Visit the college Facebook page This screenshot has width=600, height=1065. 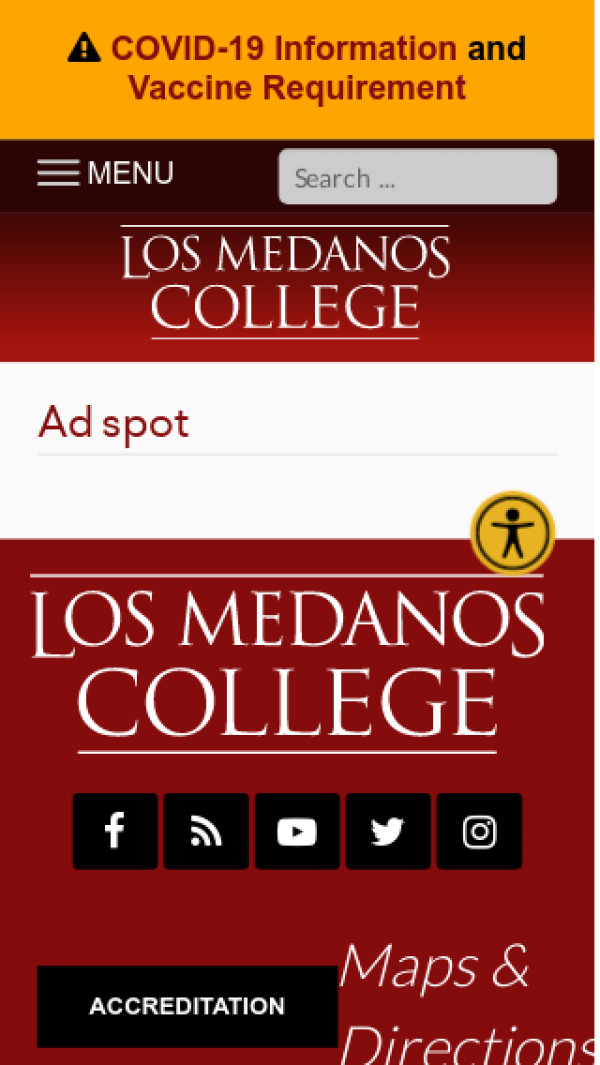(x=115, y=831)
